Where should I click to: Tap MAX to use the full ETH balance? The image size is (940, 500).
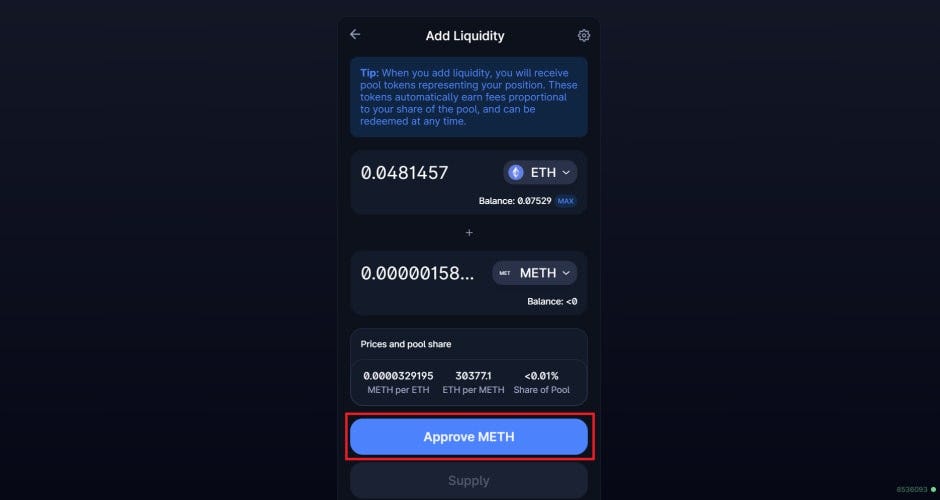[566, 201]
